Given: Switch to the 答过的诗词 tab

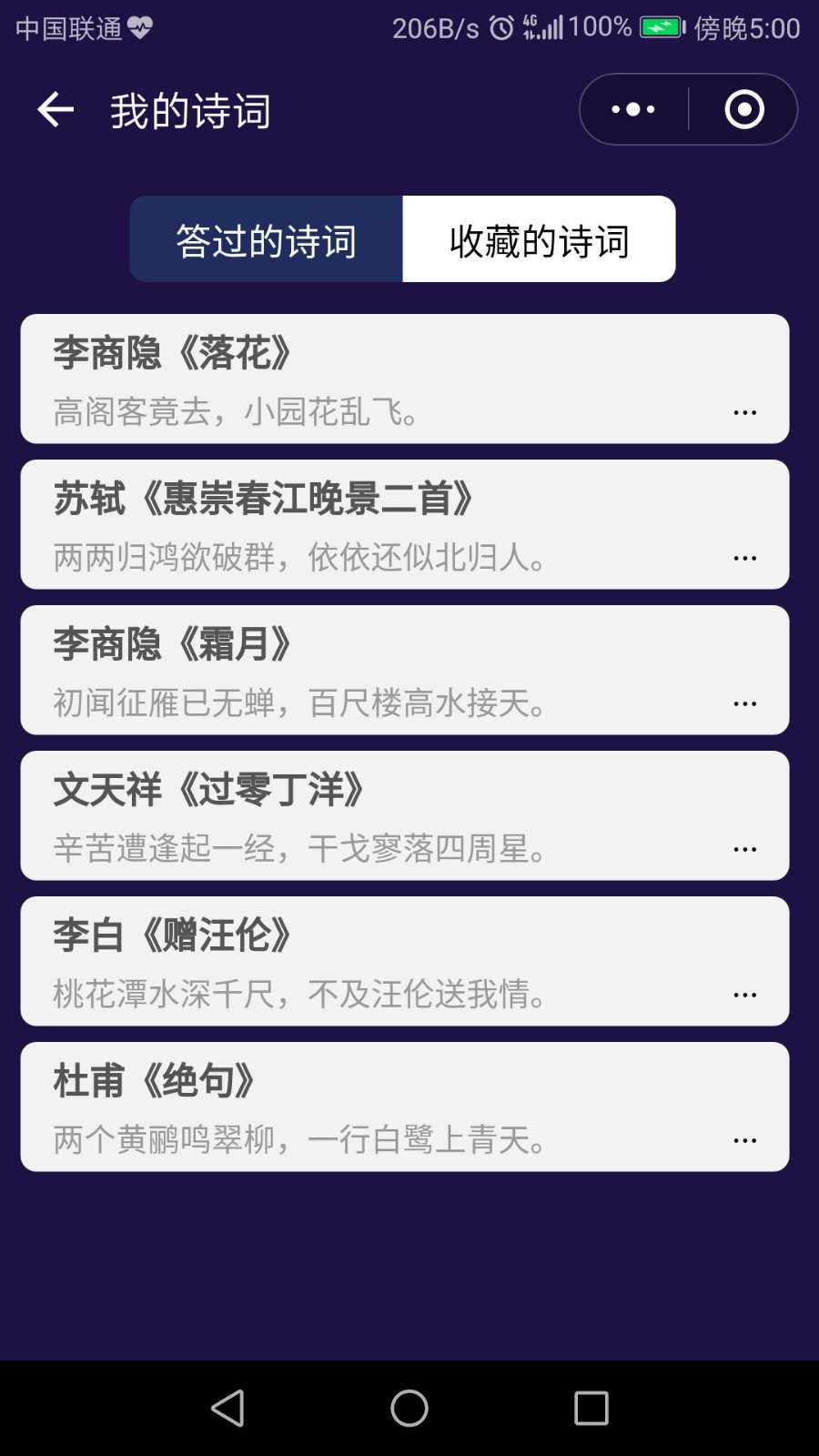Looking at the screenshot, I should click(x=267, y=239).
